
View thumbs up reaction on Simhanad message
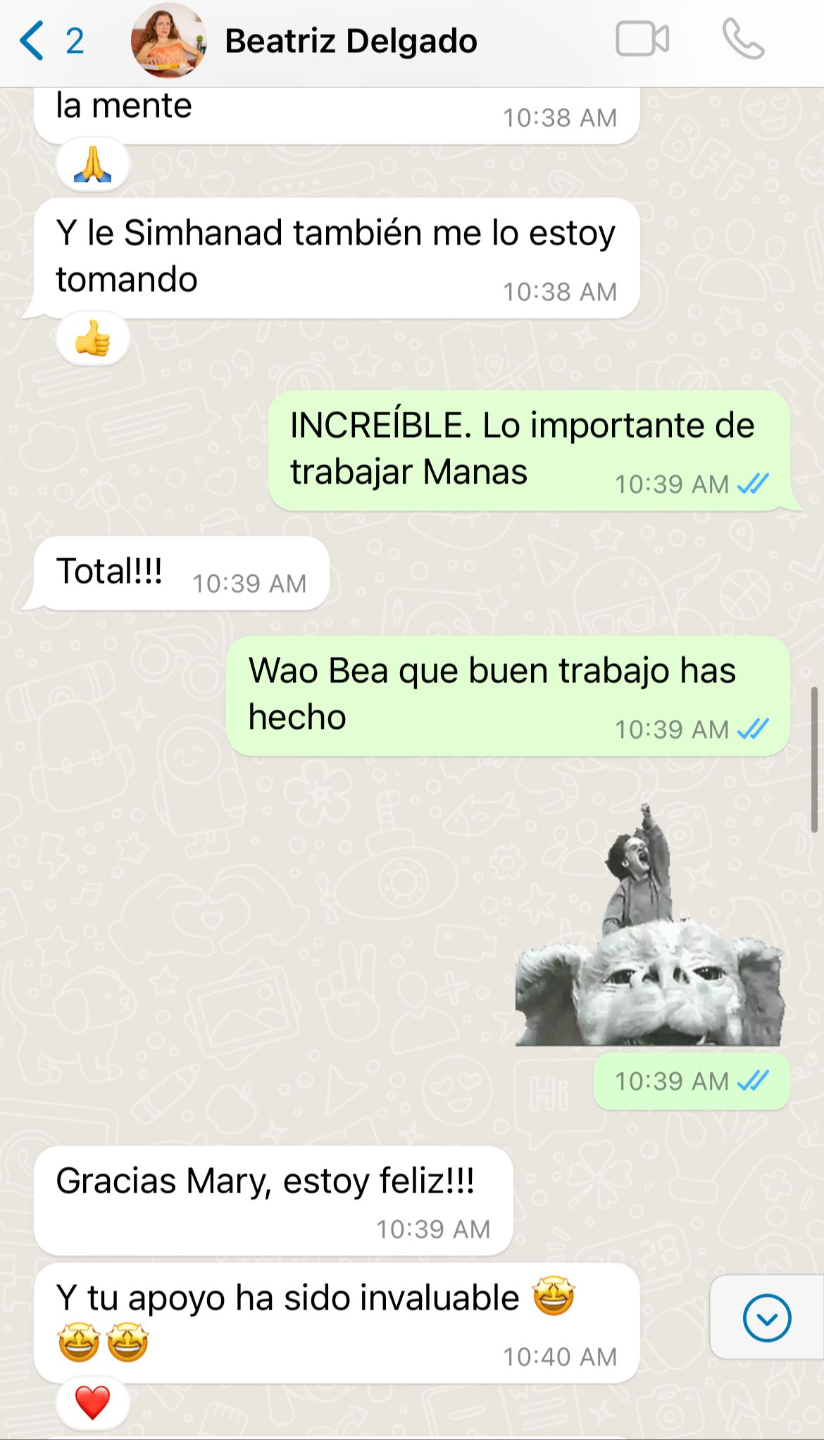tap(92, 342)
